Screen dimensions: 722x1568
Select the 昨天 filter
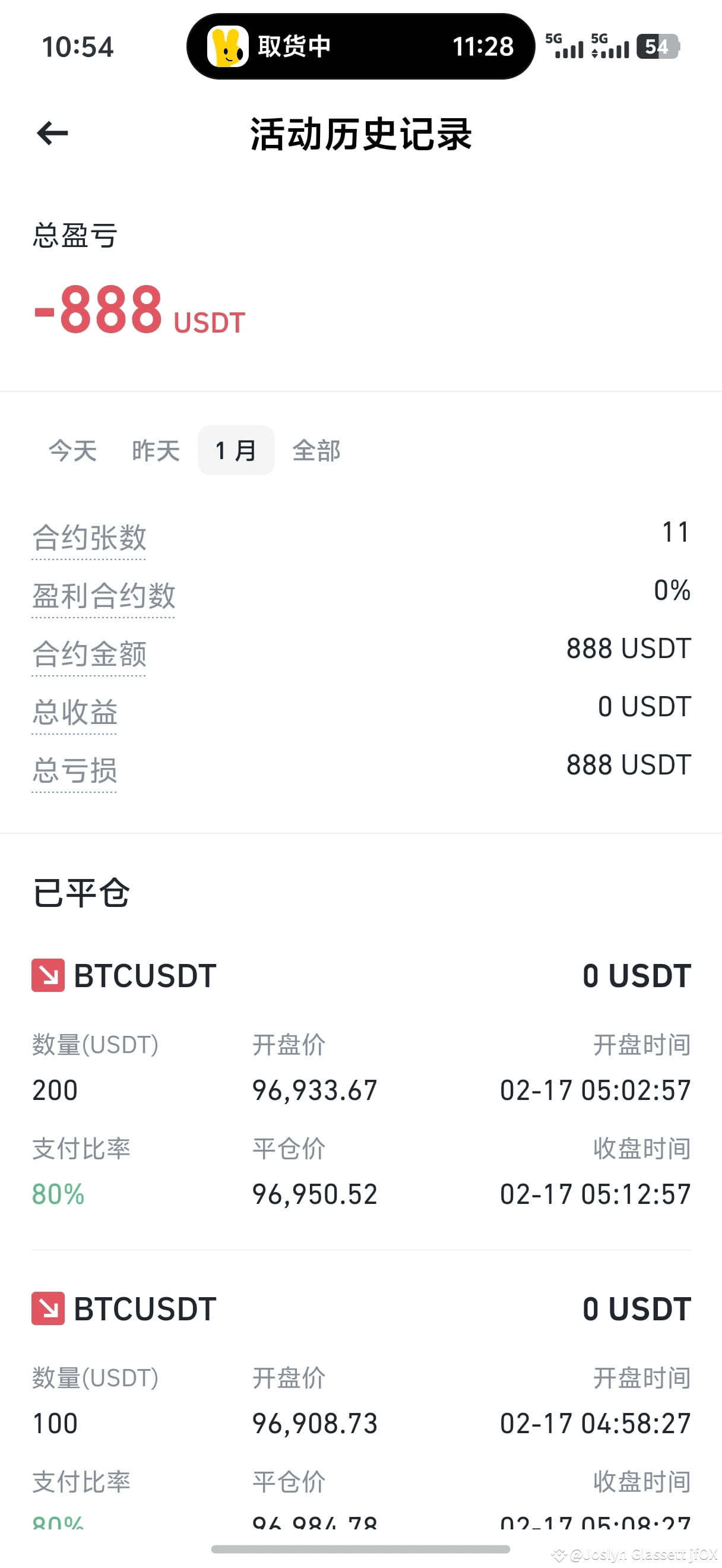pos(156,451)
